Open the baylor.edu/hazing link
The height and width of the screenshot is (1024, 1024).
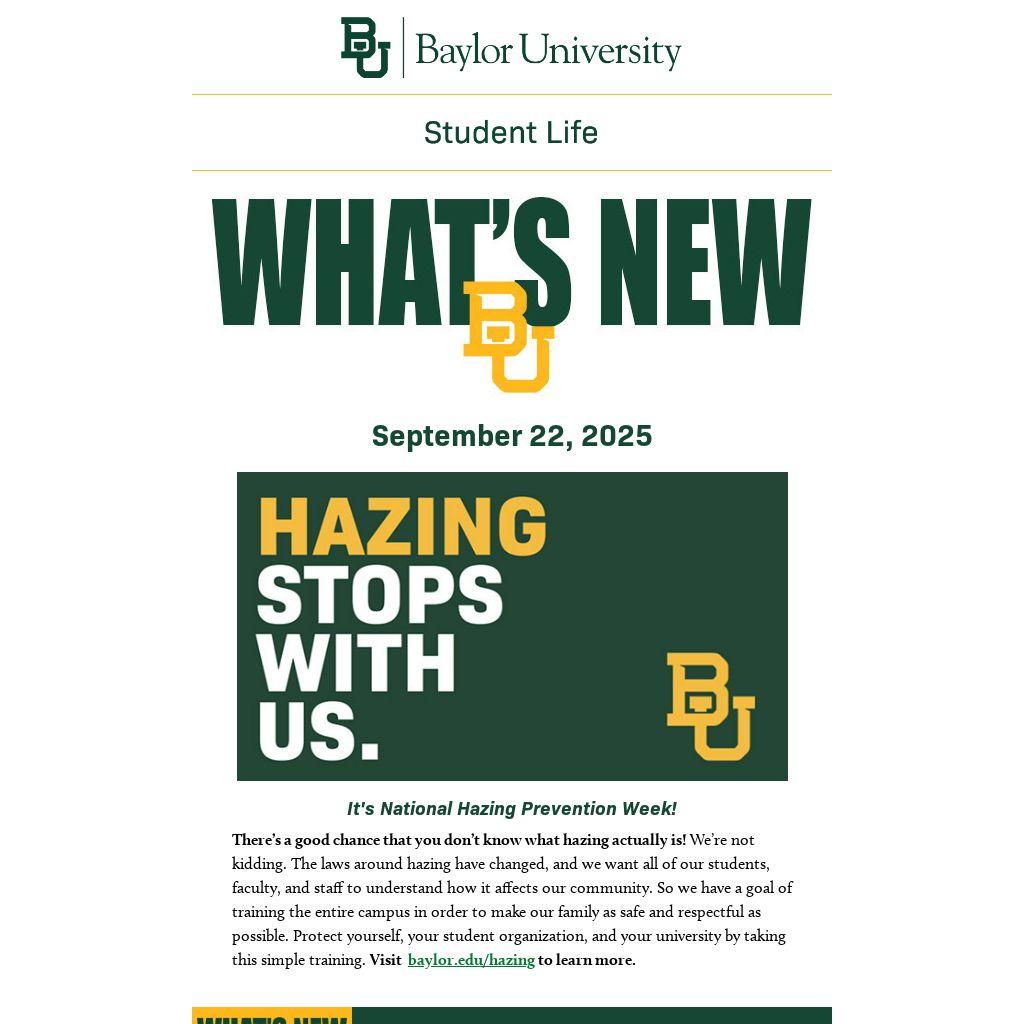(x=471, y=961)
